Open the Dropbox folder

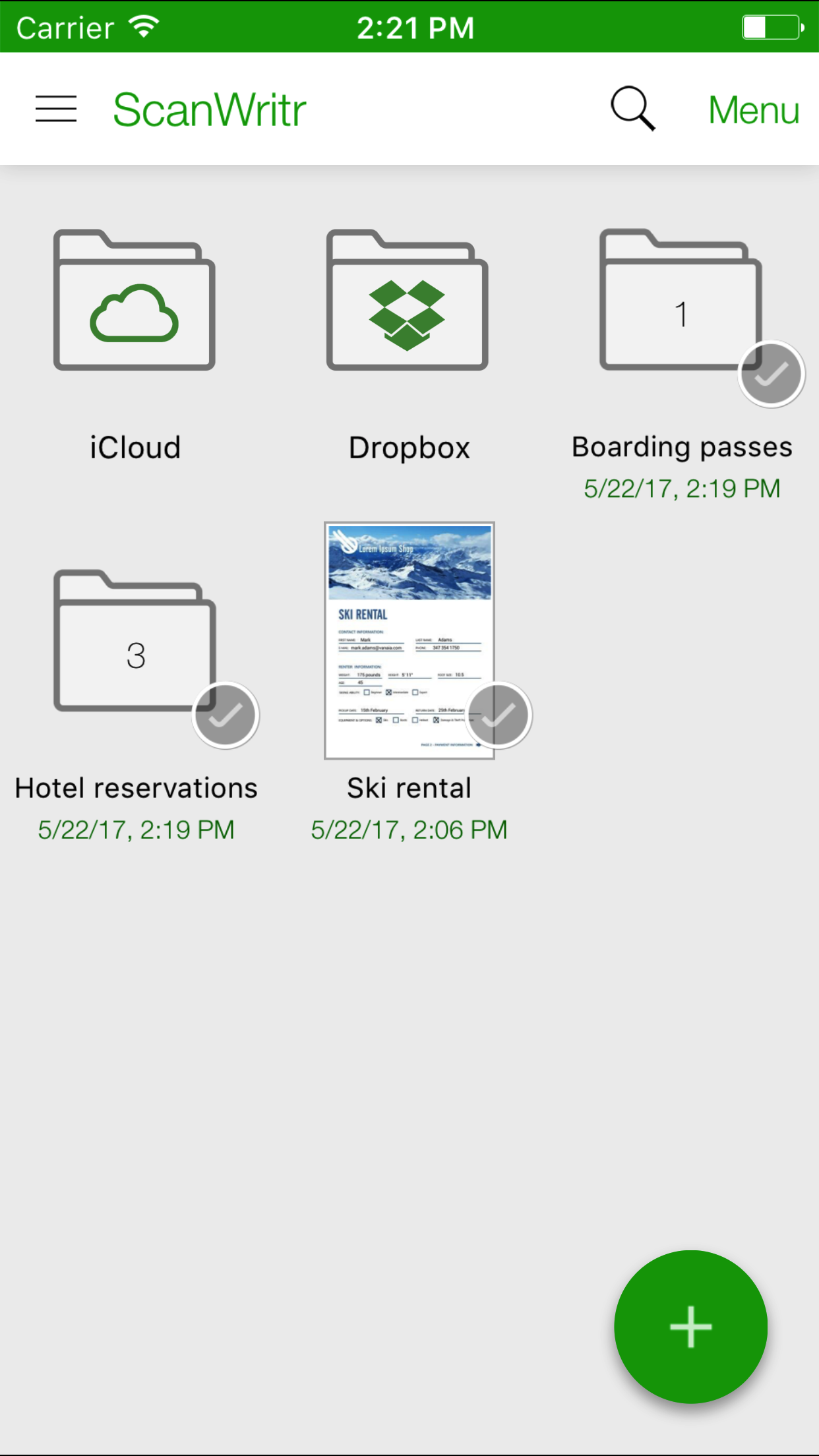click(x=408, y=301)
